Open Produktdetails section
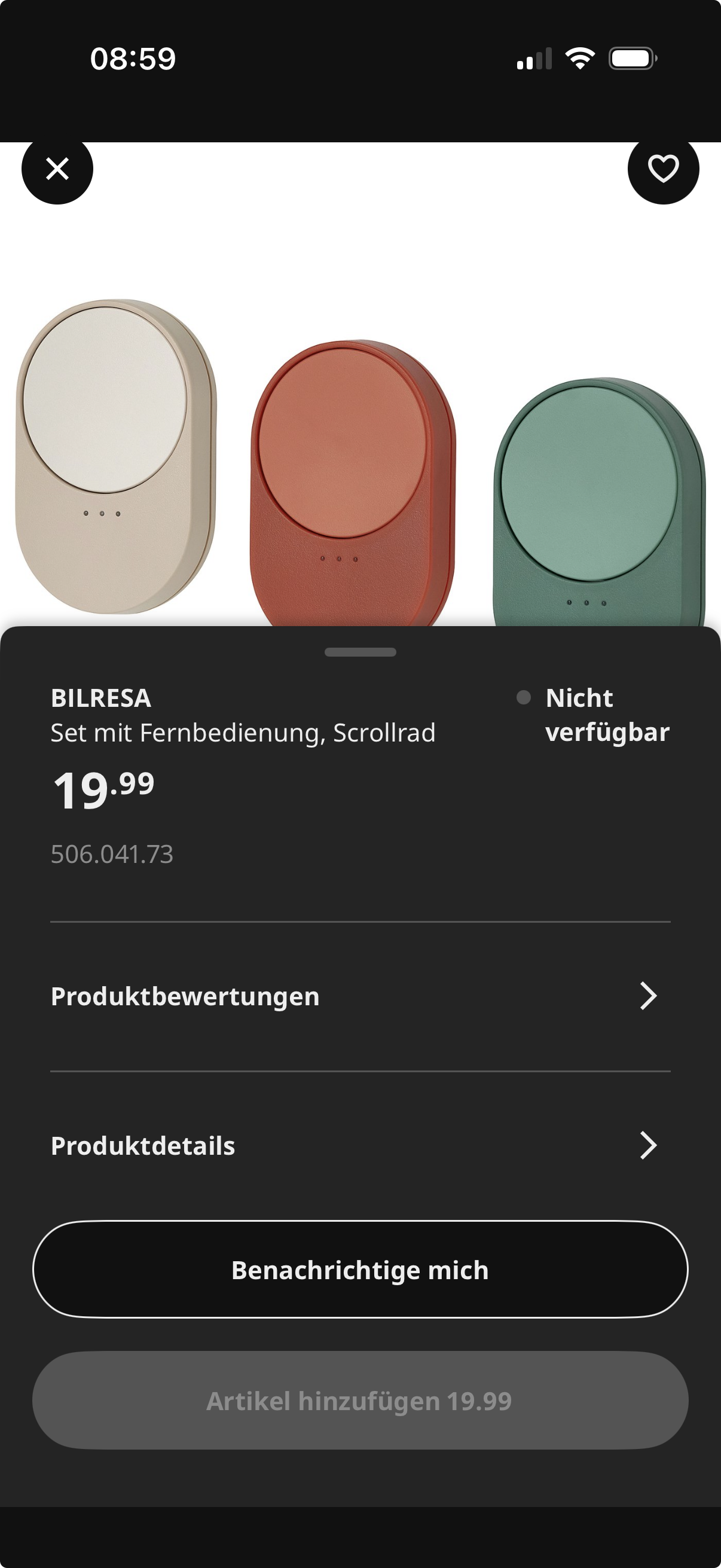The height and width of the screenshot is (1568, 721). tap(359, 1146)
